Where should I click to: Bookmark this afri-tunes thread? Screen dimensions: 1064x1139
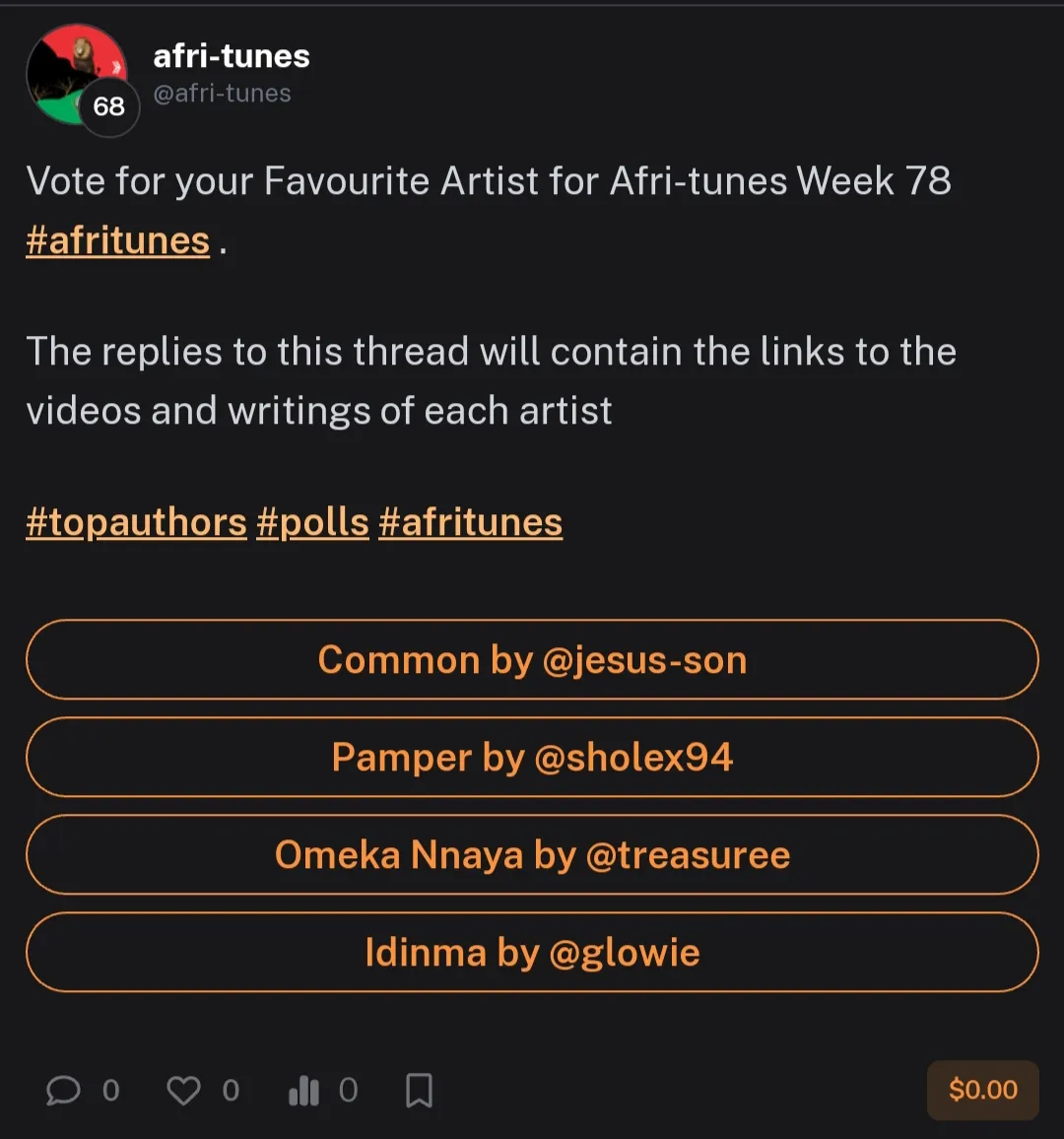(x=420, y=1091)
